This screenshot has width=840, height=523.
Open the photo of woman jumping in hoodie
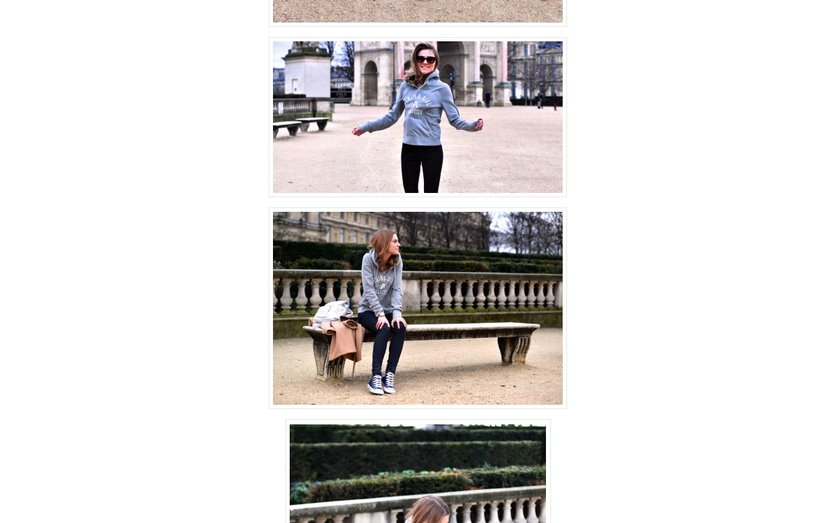point(417,117)
